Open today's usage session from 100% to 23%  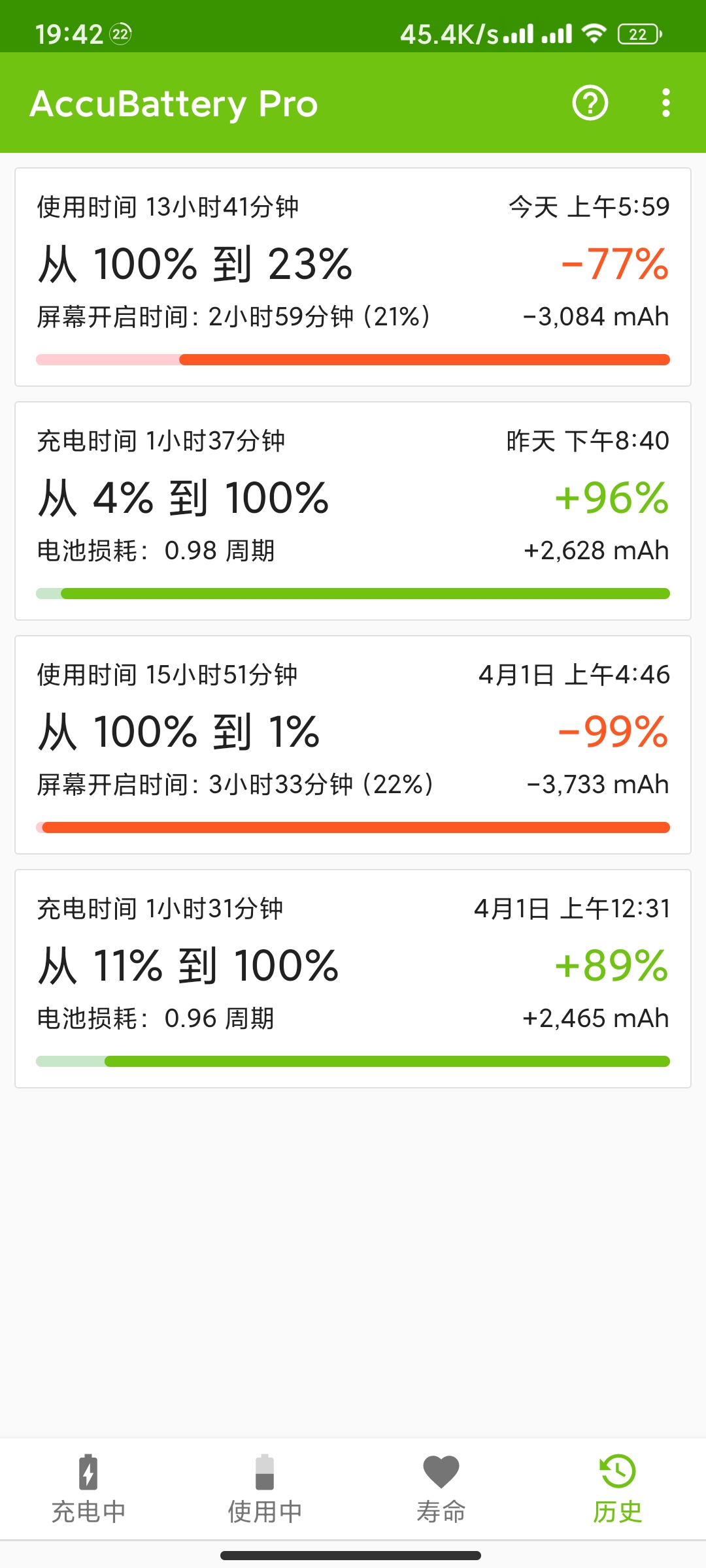click(x=353, y=277)
